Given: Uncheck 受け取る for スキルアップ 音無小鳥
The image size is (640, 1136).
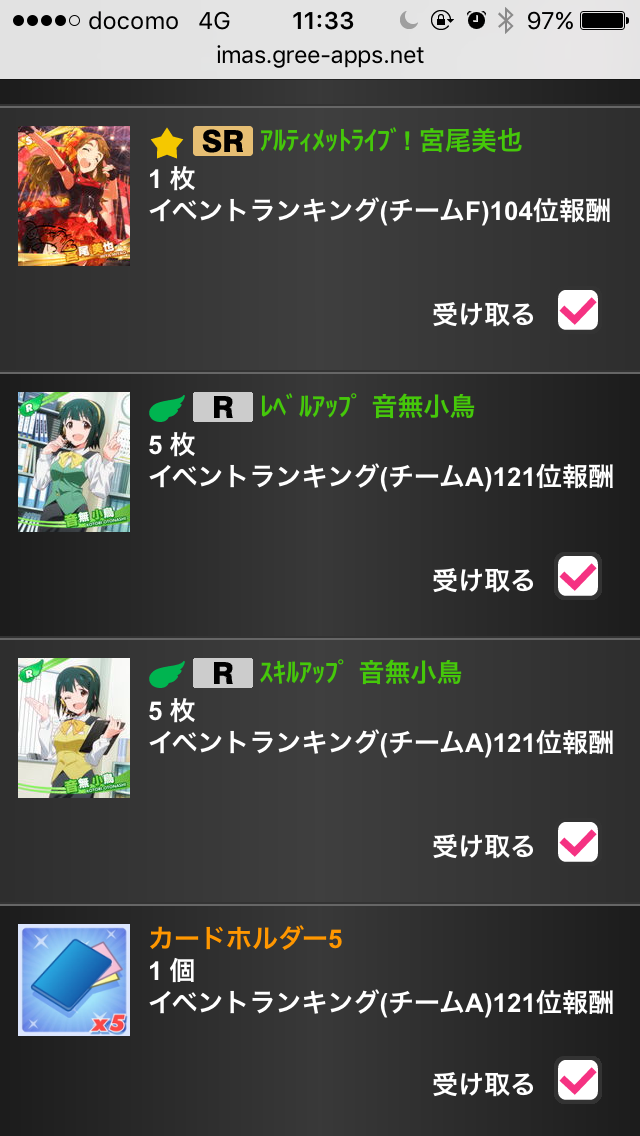Looking at the screenshot, I should pos(578,843).
